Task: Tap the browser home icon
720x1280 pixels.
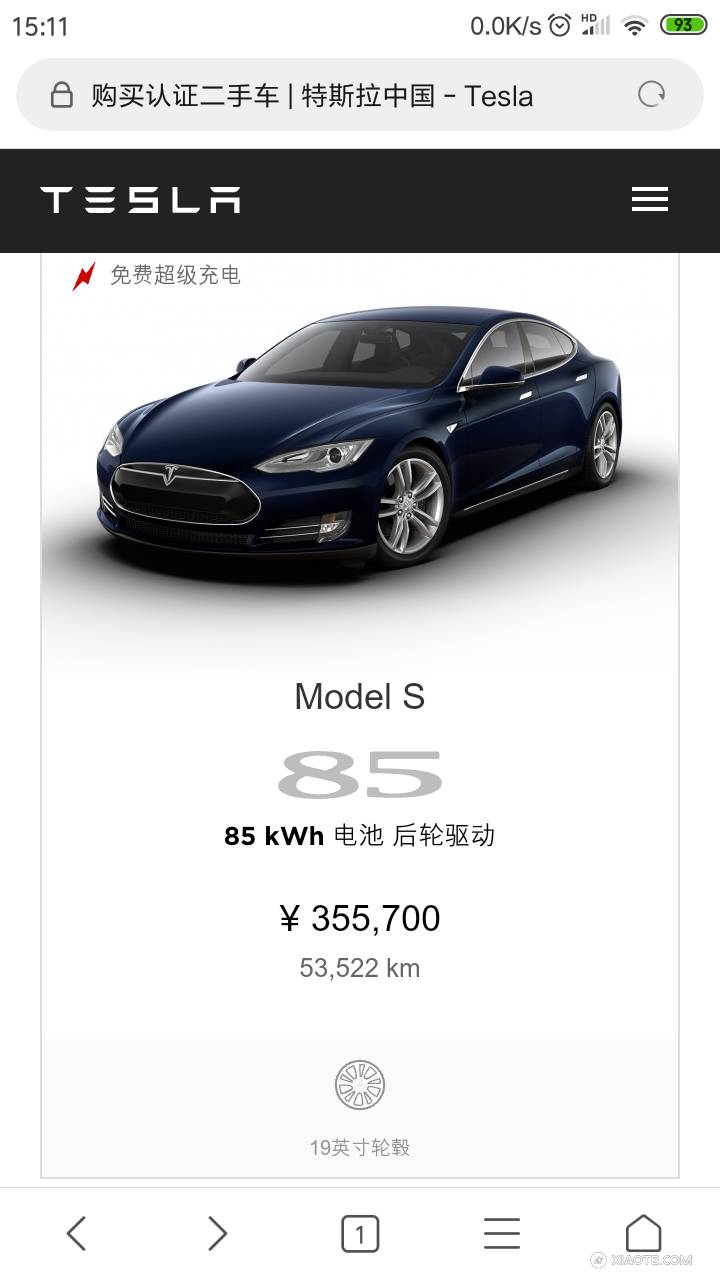Action: pos(644,1233)
